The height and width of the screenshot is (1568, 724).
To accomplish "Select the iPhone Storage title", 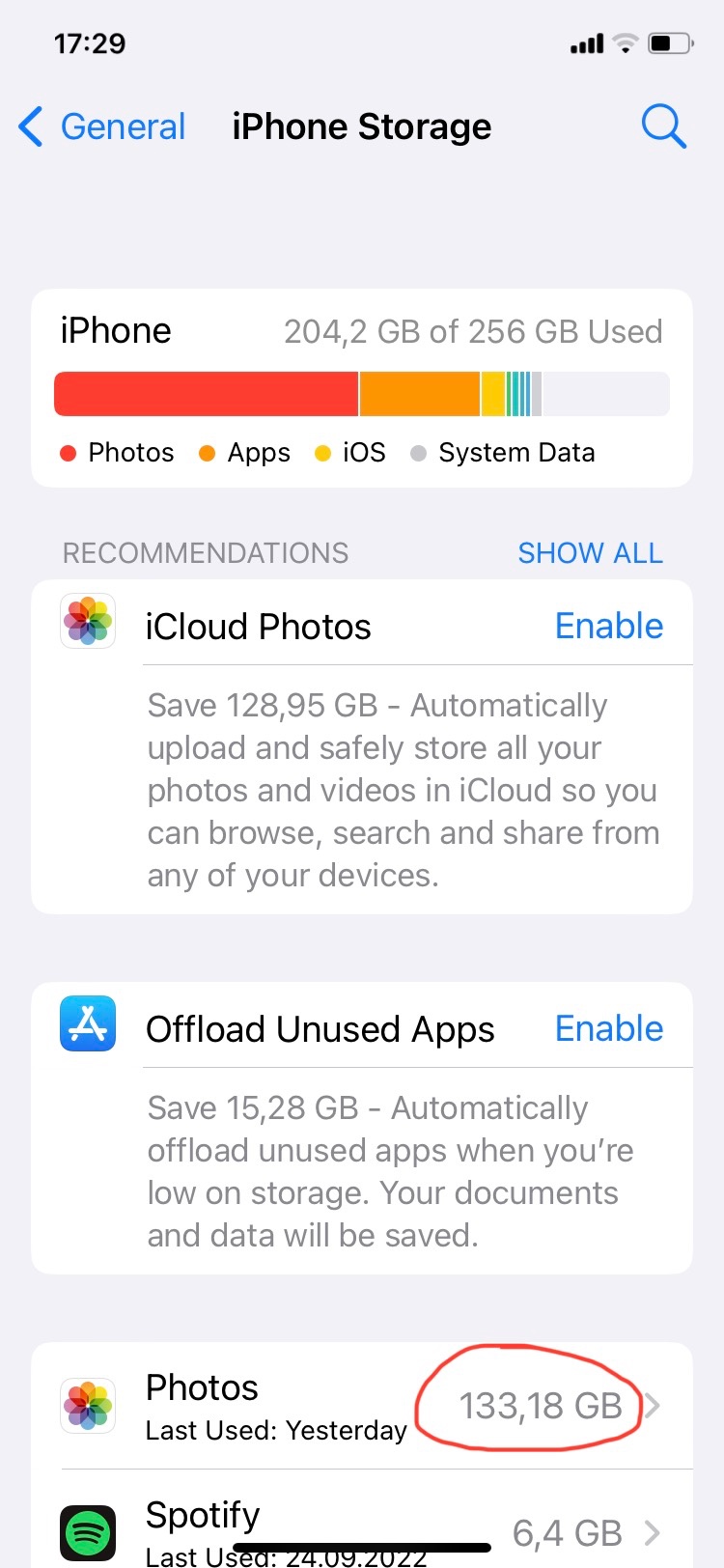I will [362, 126].
